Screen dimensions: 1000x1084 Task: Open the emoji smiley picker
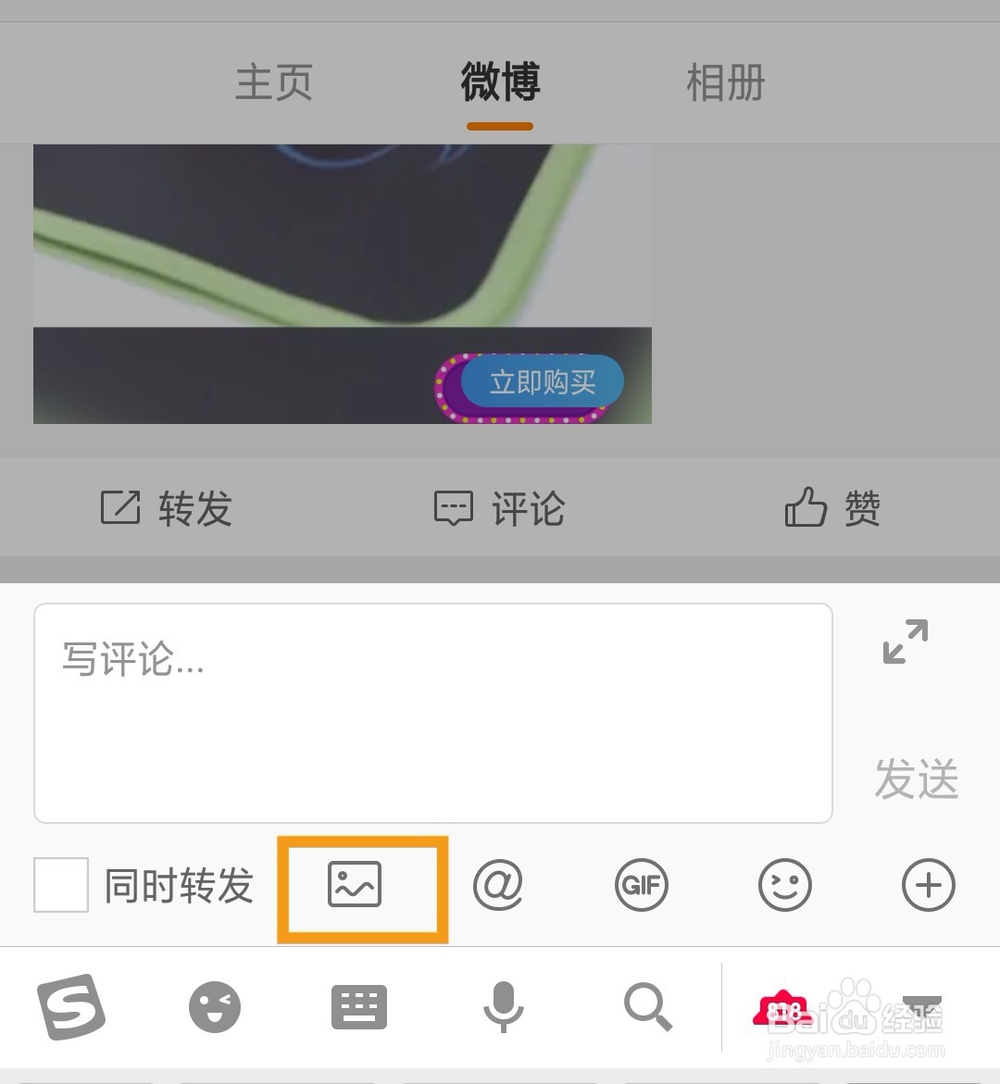coord(785,886)
